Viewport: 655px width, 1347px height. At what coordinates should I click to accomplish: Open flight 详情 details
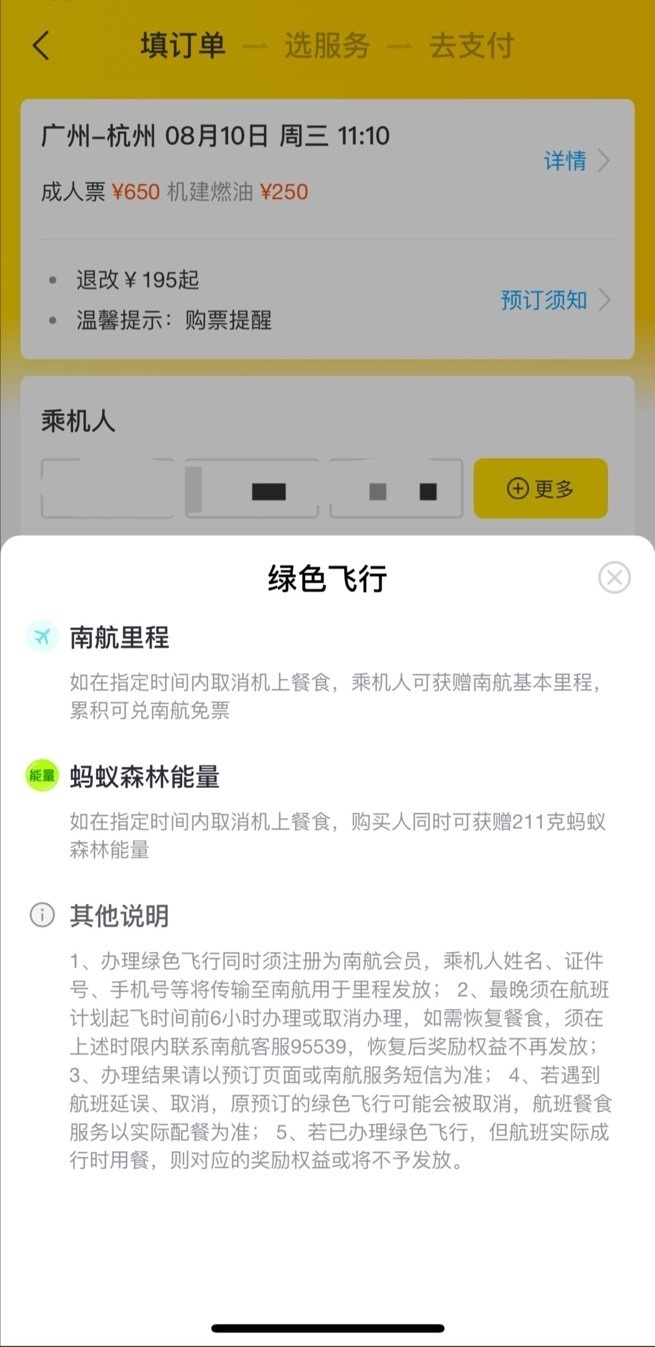pyautogui.click(x=575, y=160)
